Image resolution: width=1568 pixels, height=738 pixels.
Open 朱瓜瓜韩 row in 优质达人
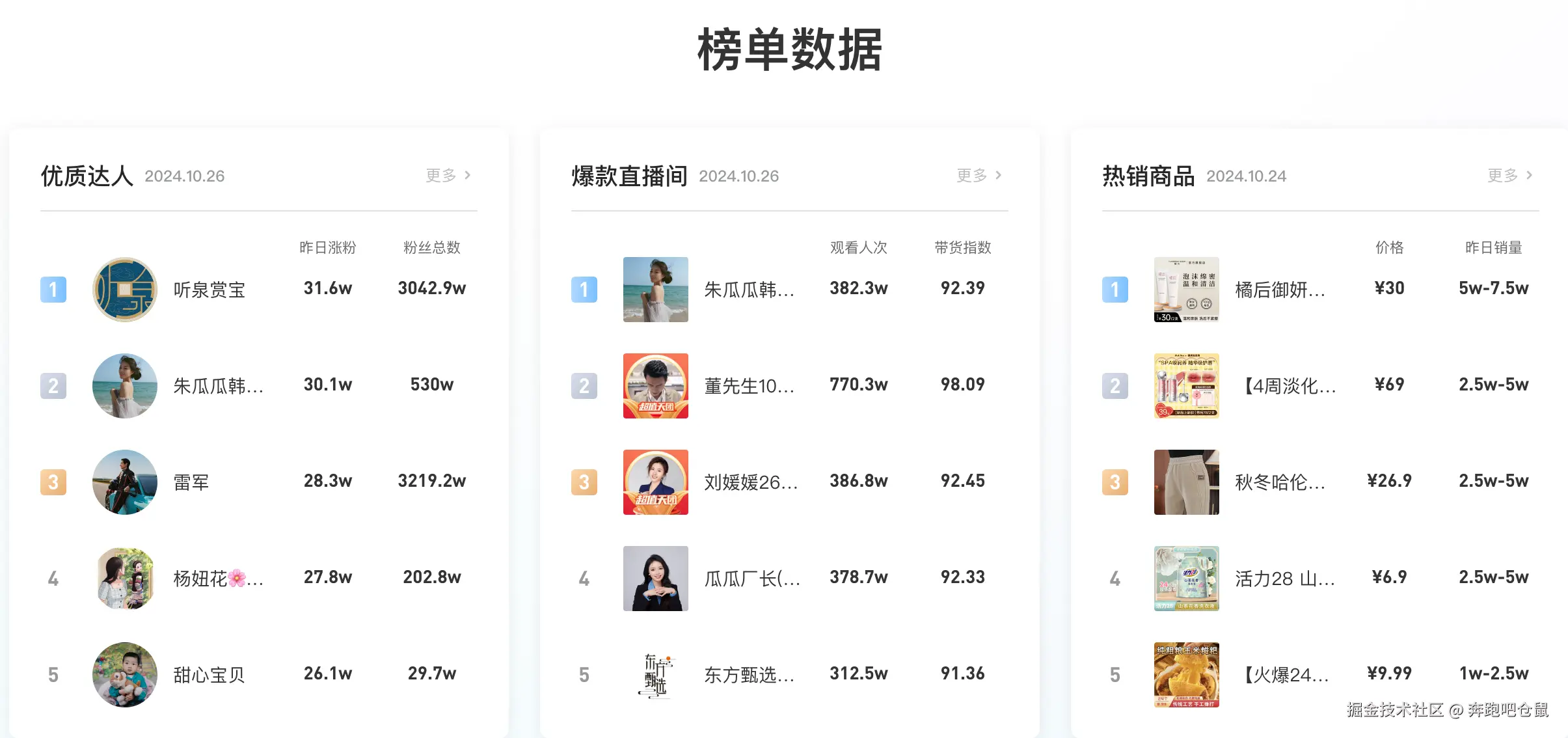pos(217,386)
